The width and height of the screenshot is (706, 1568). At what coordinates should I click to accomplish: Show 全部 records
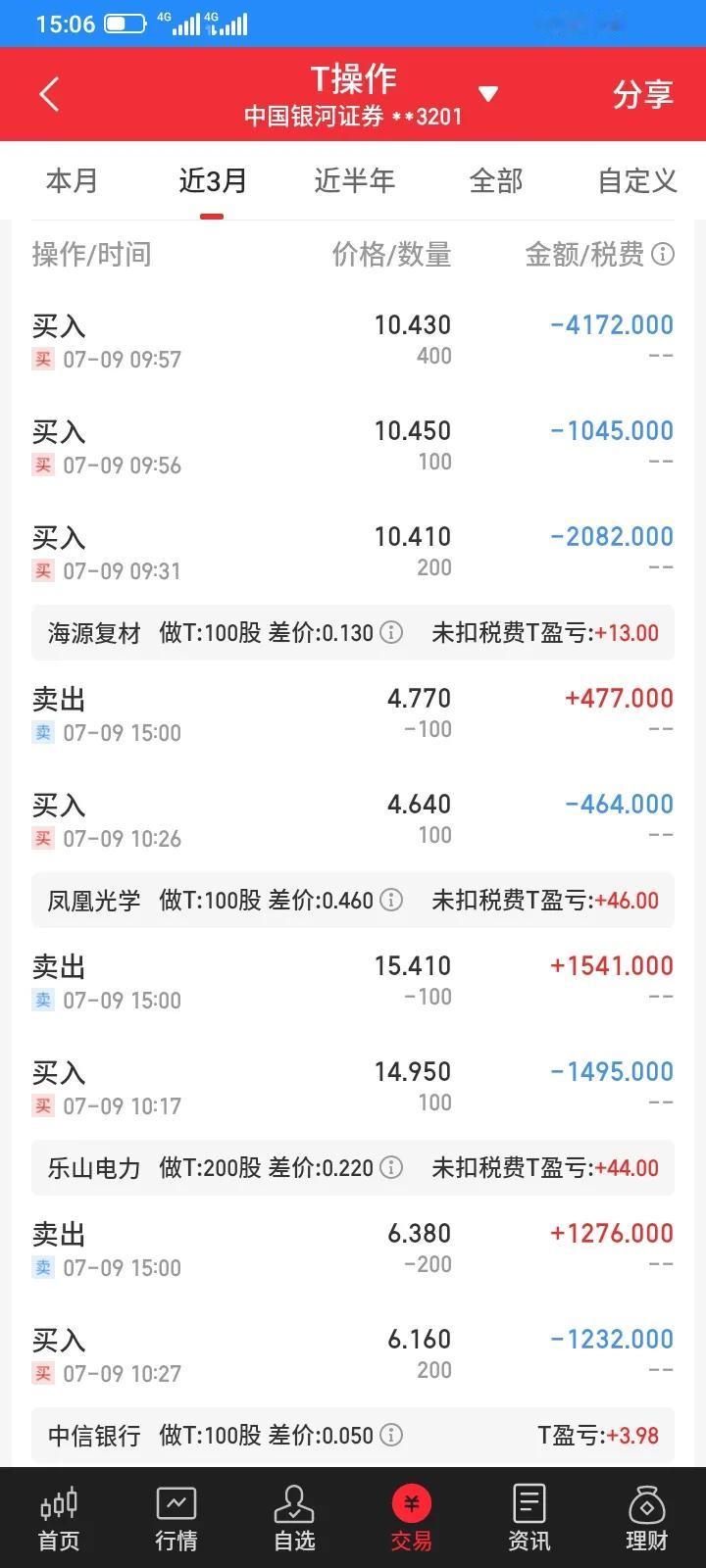[x=496, y=180]
